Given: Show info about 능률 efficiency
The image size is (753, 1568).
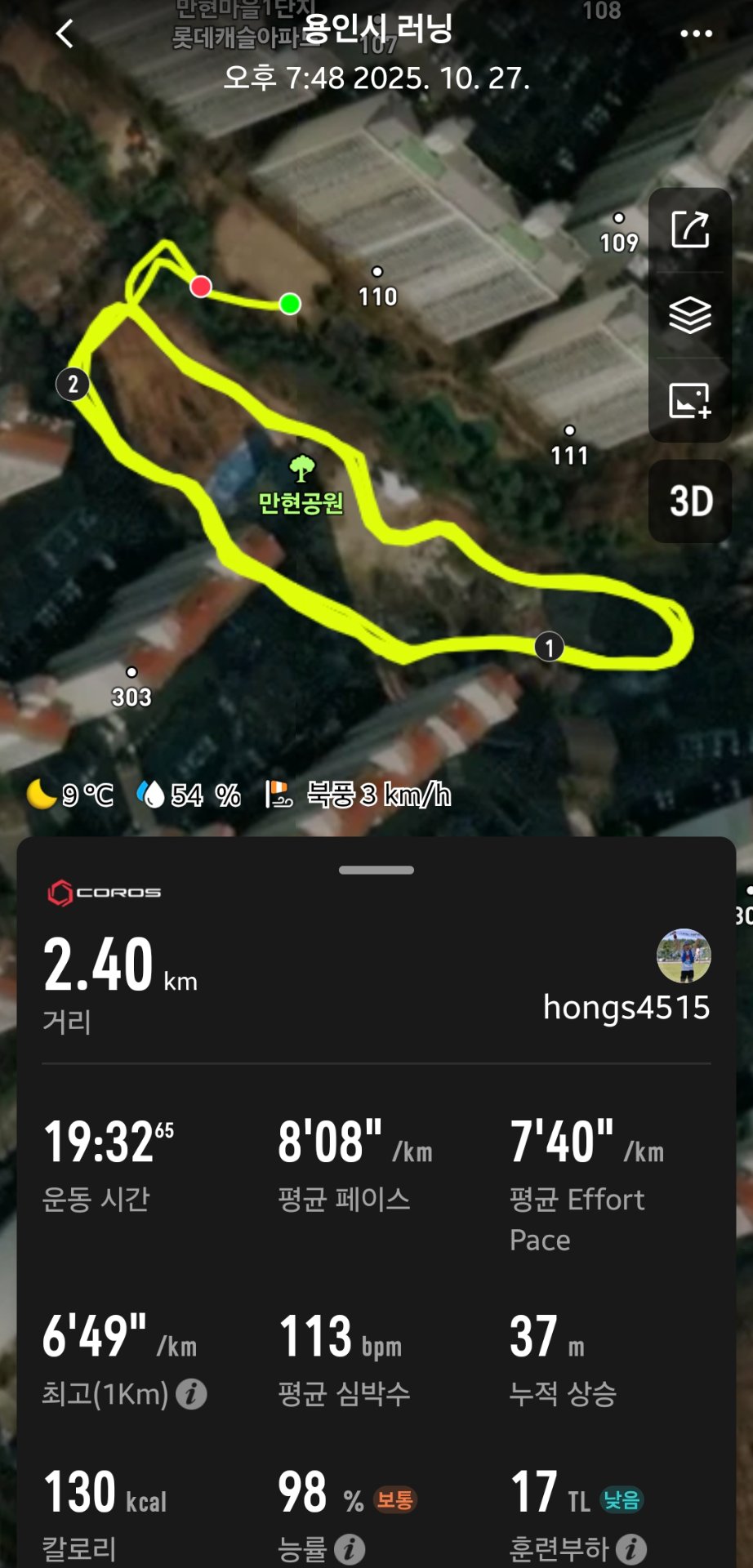Looking at the screenshot, I should point(350,1548).
